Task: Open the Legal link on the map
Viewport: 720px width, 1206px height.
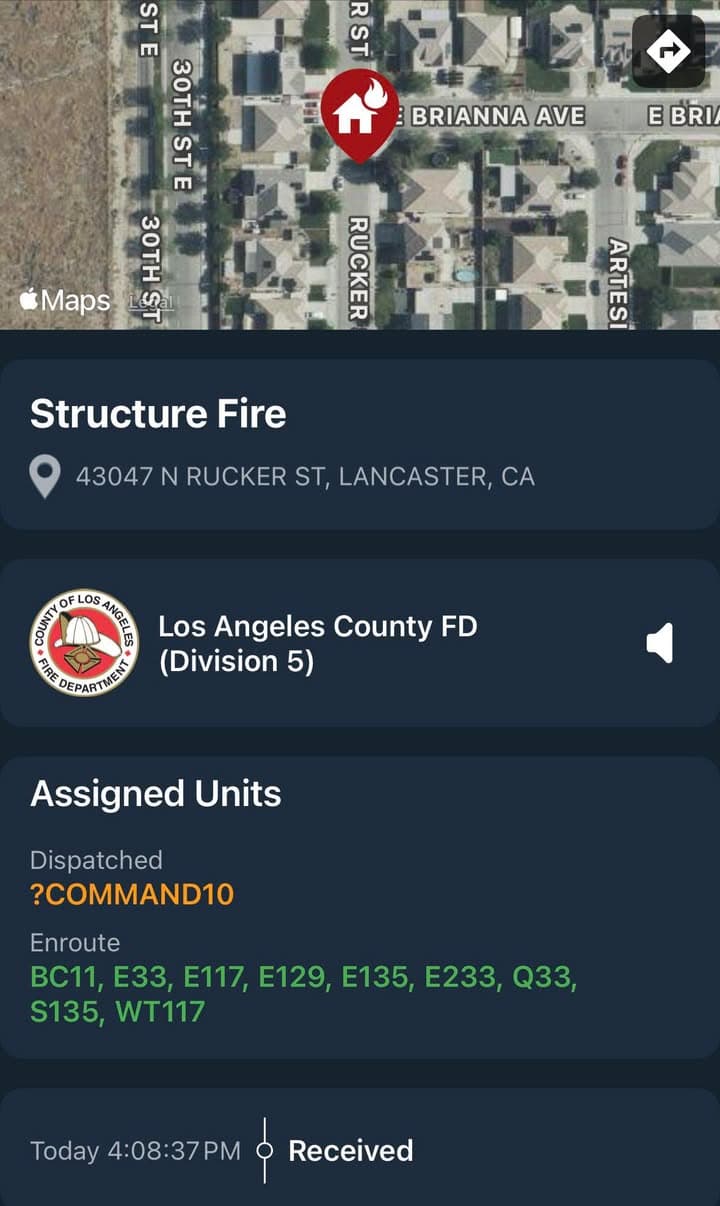Action: pos(152,301)
